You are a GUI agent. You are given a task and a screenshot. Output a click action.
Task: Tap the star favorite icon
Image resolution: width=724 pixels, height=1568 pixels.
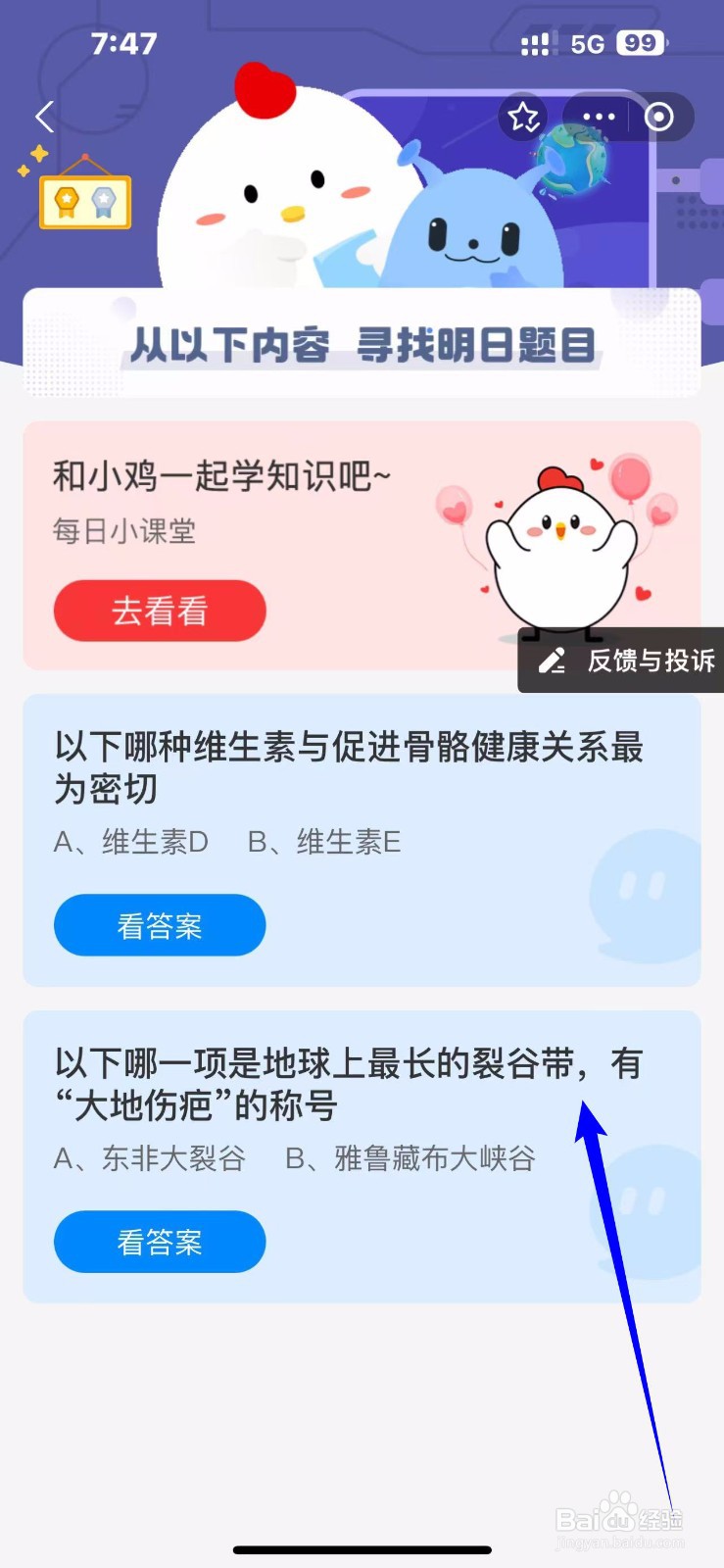(523, 117)
